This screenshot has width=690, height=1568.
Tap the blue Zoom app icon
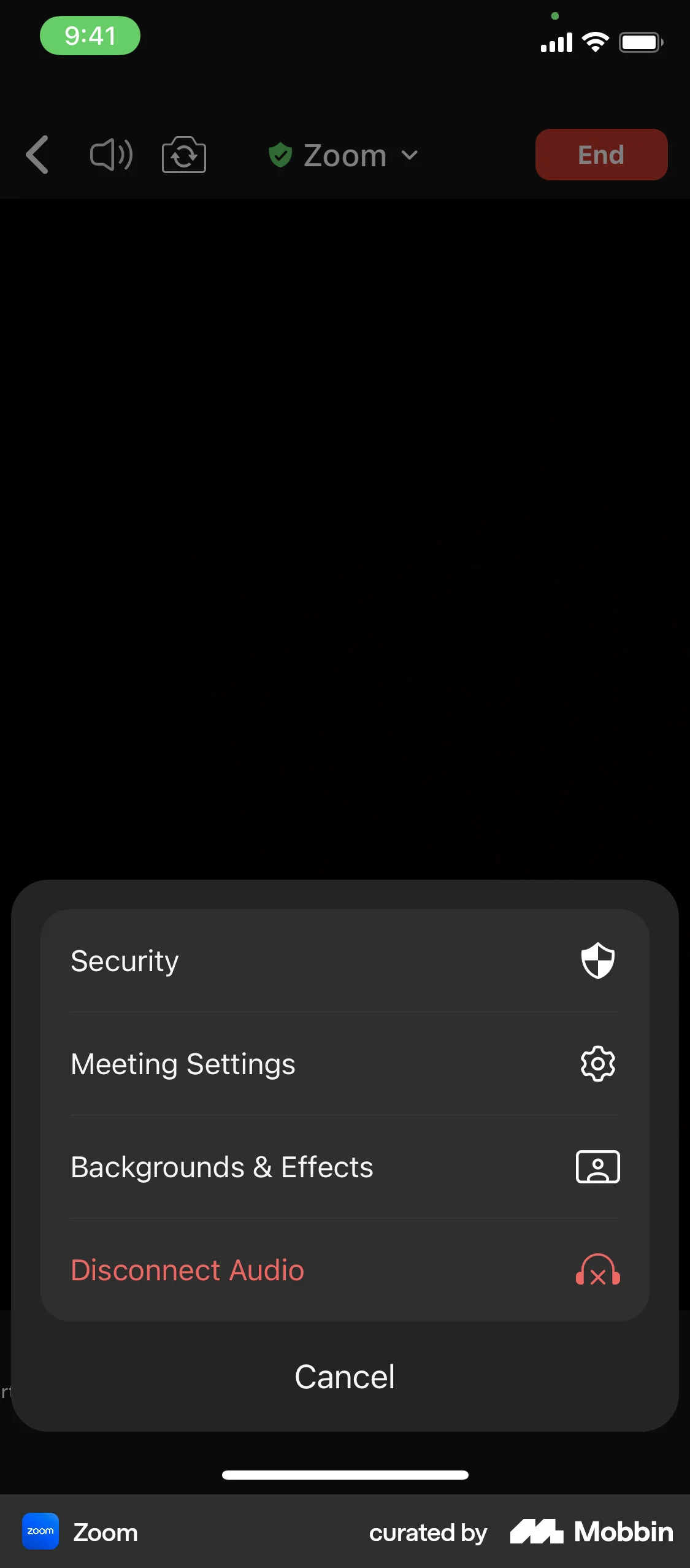(39, 1531)
